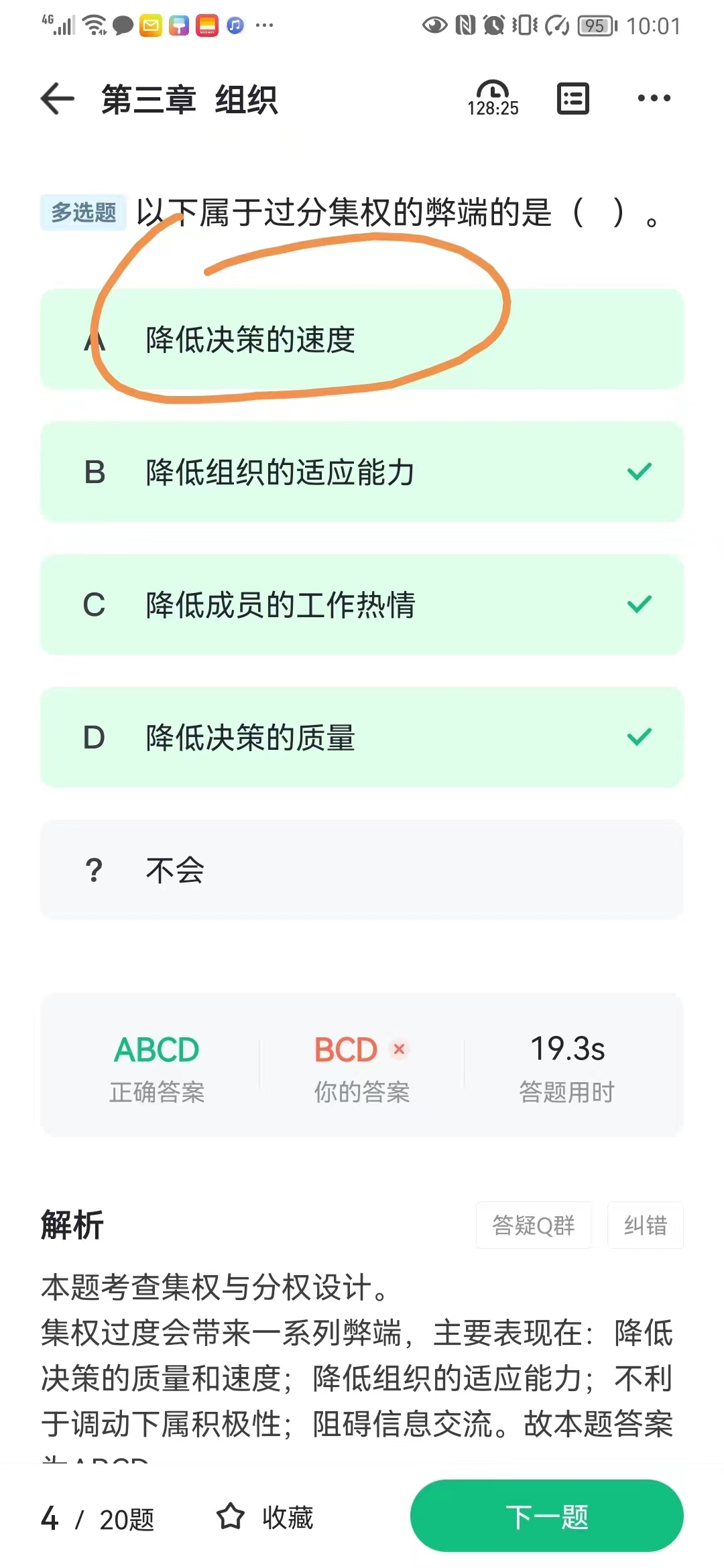Tap the 128:25 timer icon
724x1568 pixels.
[493, 99]
